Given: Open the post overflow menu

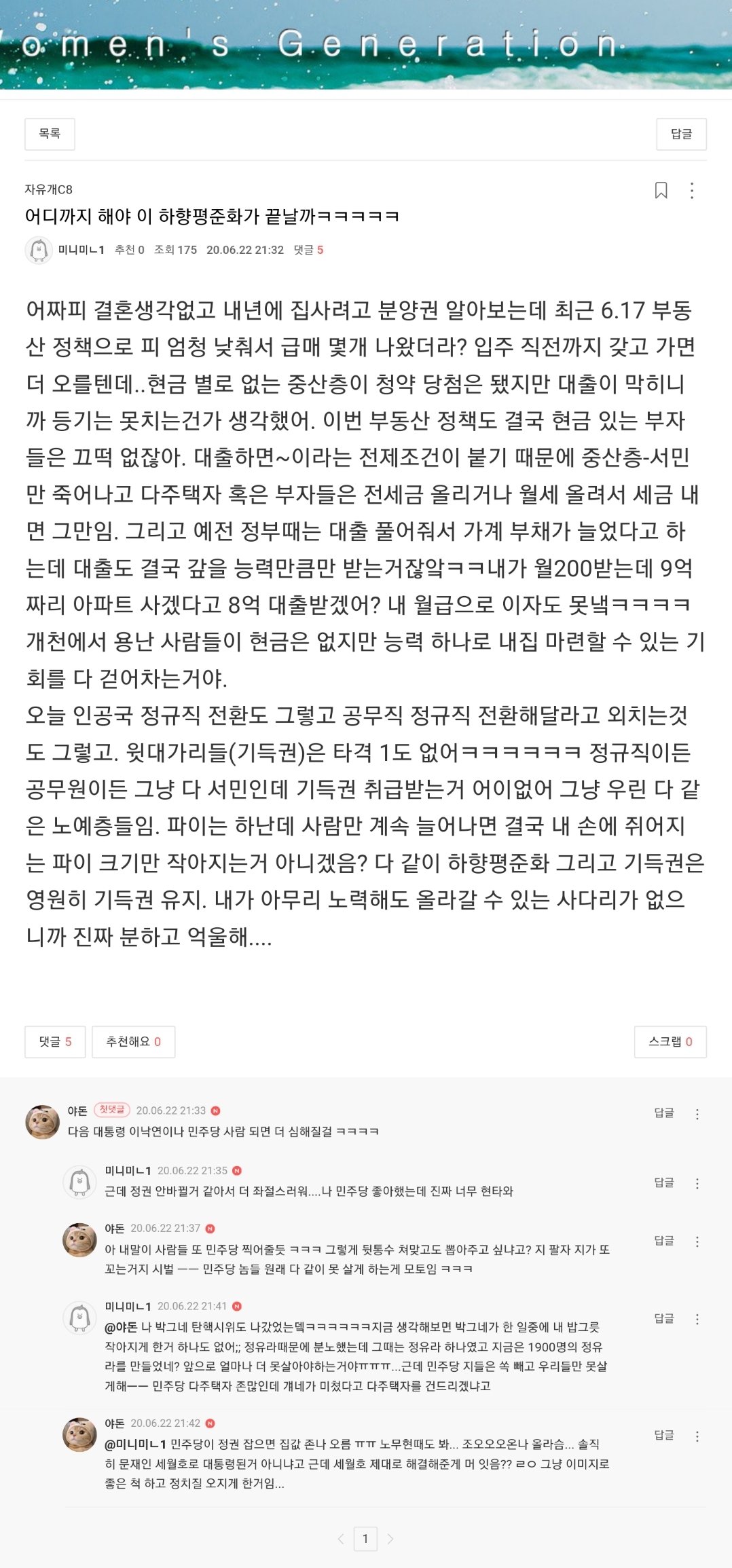Looking at the screenshot, I should tap(692, 190).
